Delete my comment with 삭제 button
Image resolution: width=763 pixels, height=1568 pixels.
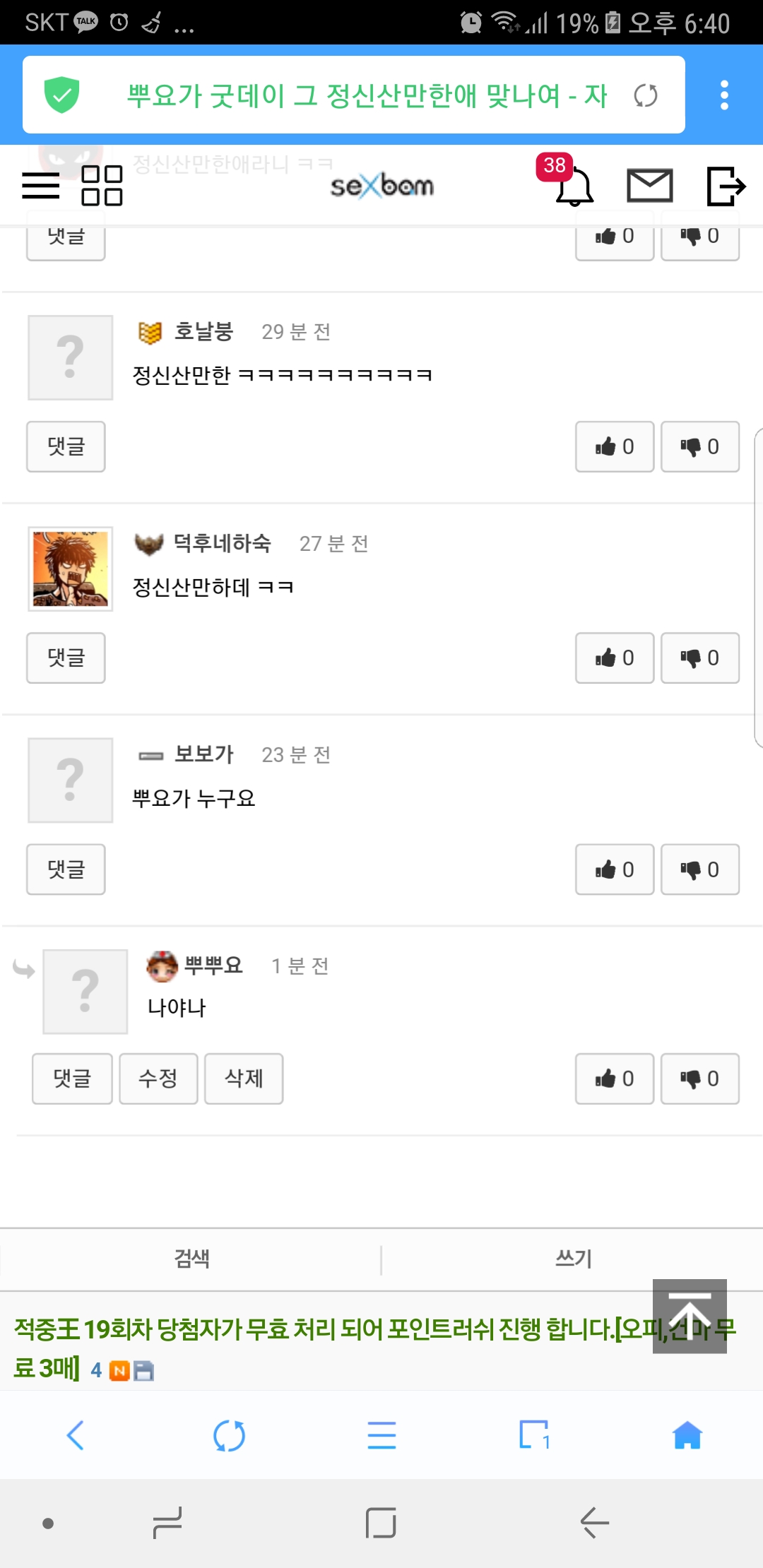(x=244, y=1079)
